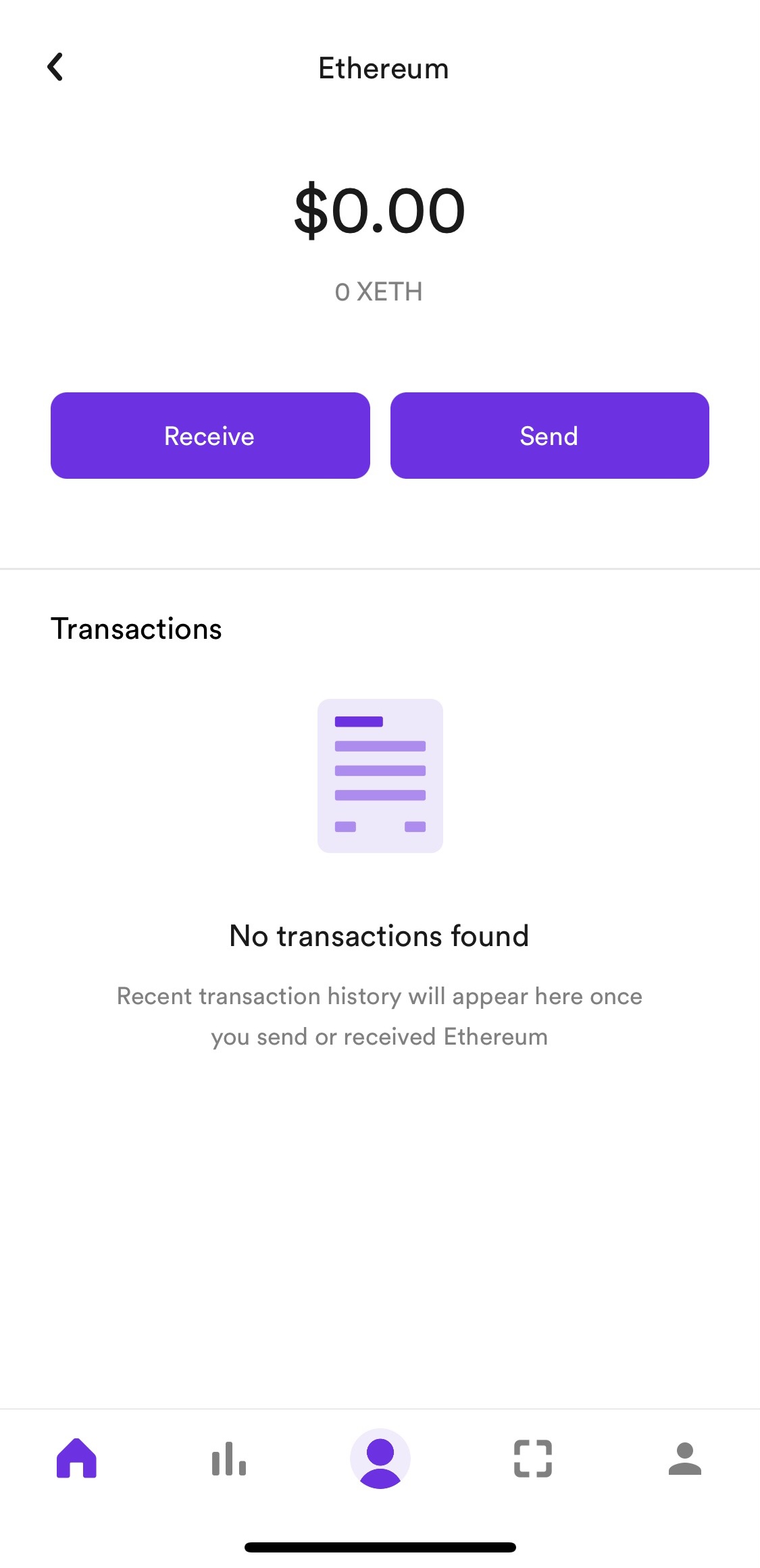Tap the Receive button
Image resolution: width=760 pixels, height=1568 pixels.
tap(210, 436)
